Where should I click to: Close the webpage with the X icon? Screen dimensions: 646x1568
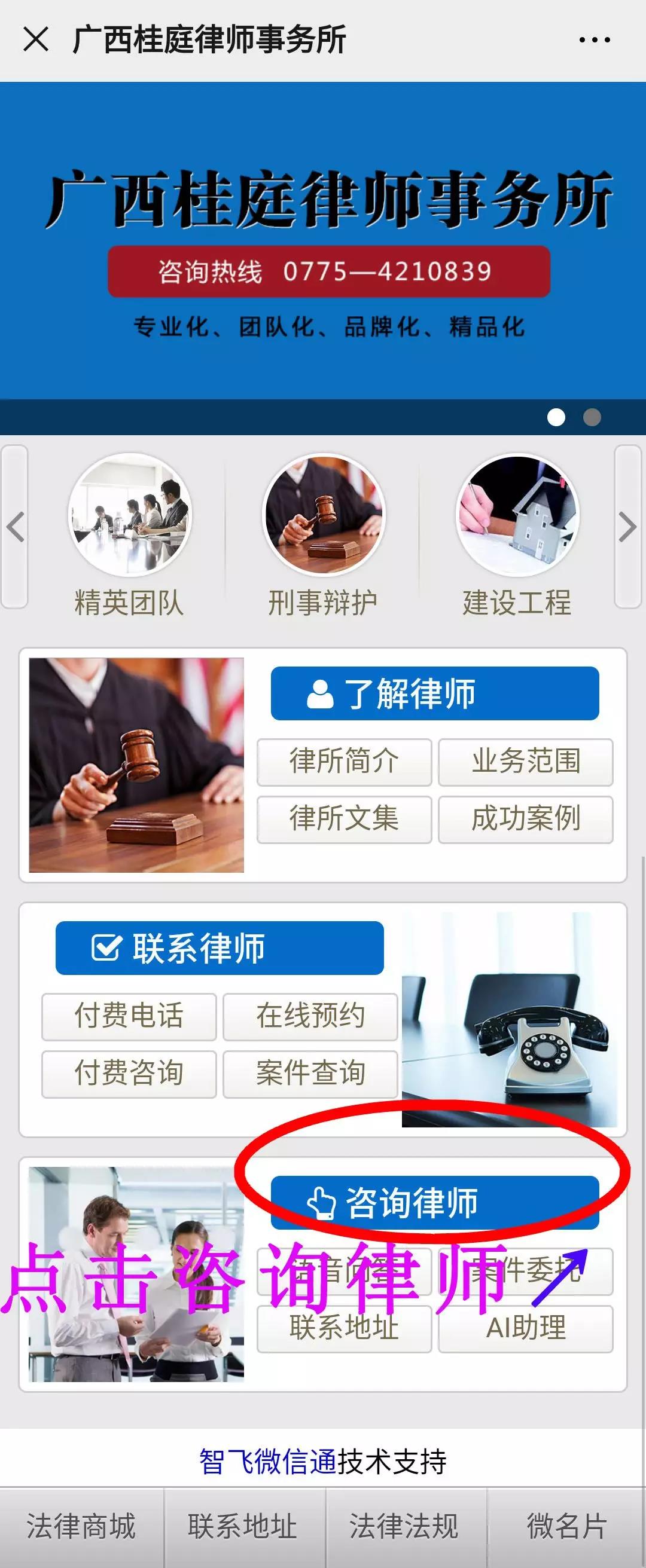coord(35,39)
